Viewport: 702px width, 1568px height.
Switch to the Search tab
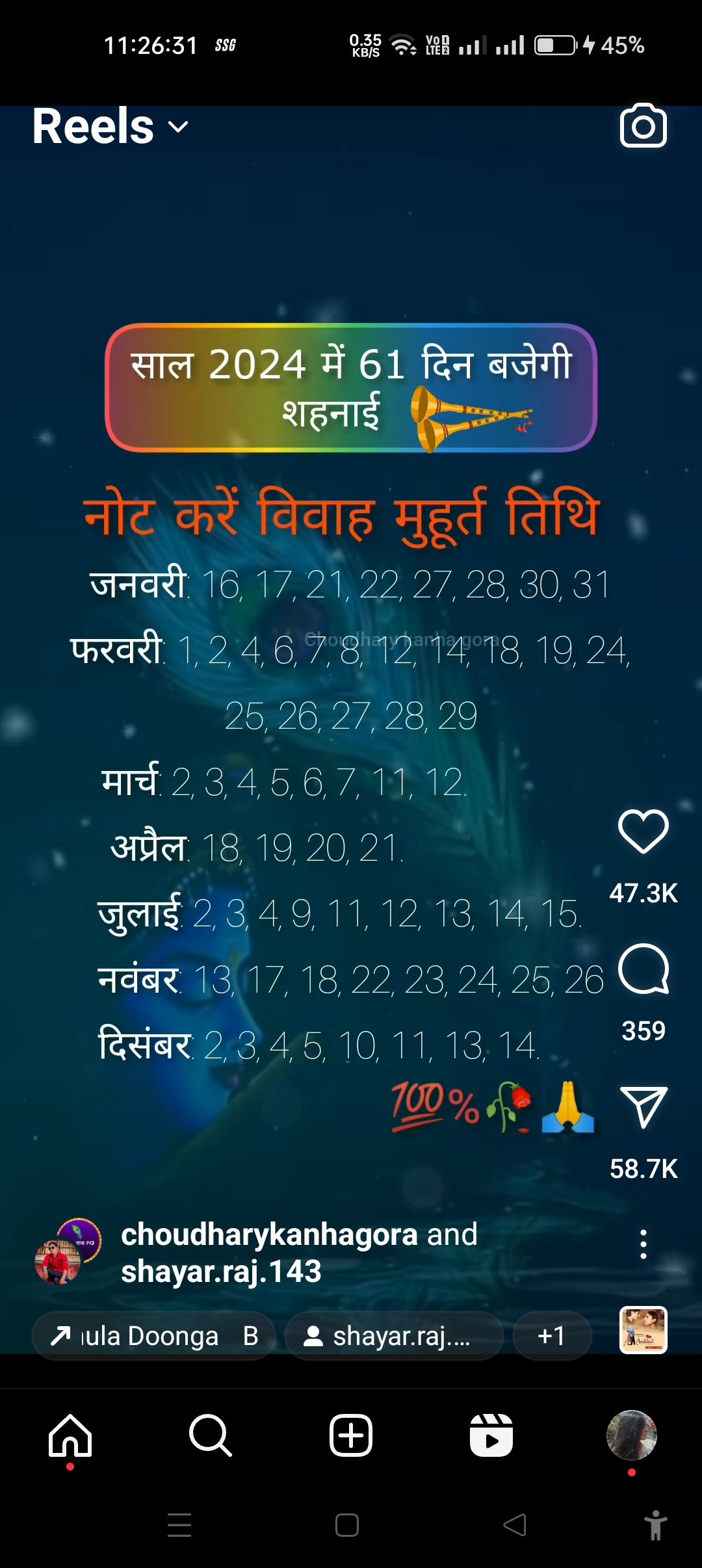tap(210, 1435)
